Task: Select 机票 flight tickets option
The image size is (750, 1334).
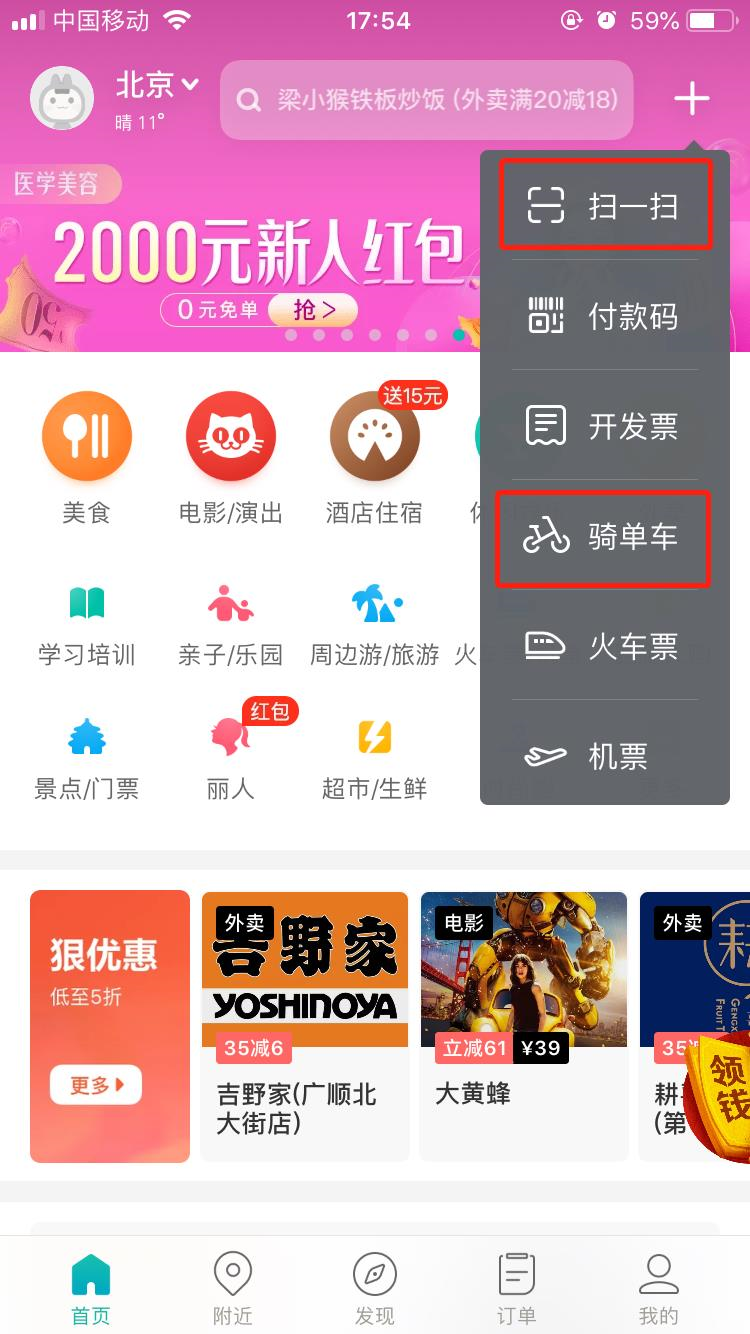Action: click(605, 757)
